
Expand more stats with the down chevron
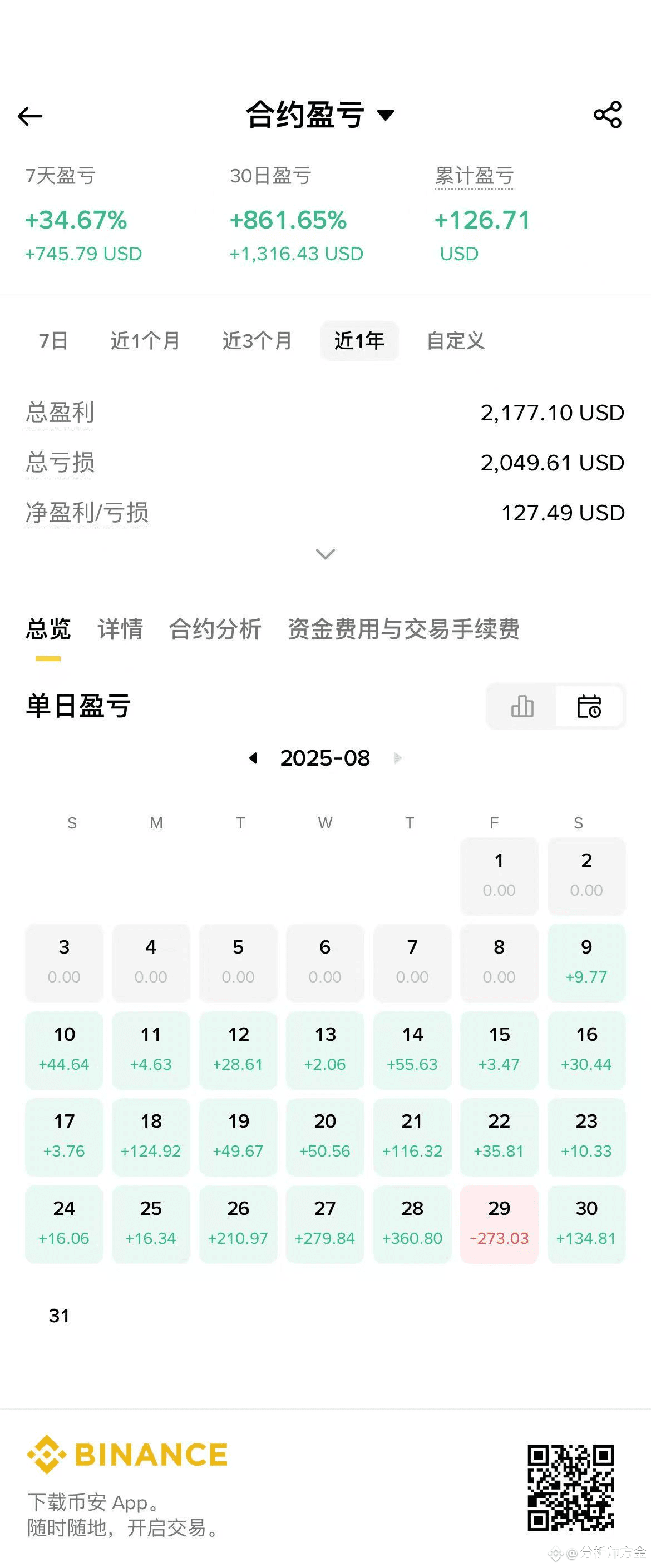(x=325, y=554)
